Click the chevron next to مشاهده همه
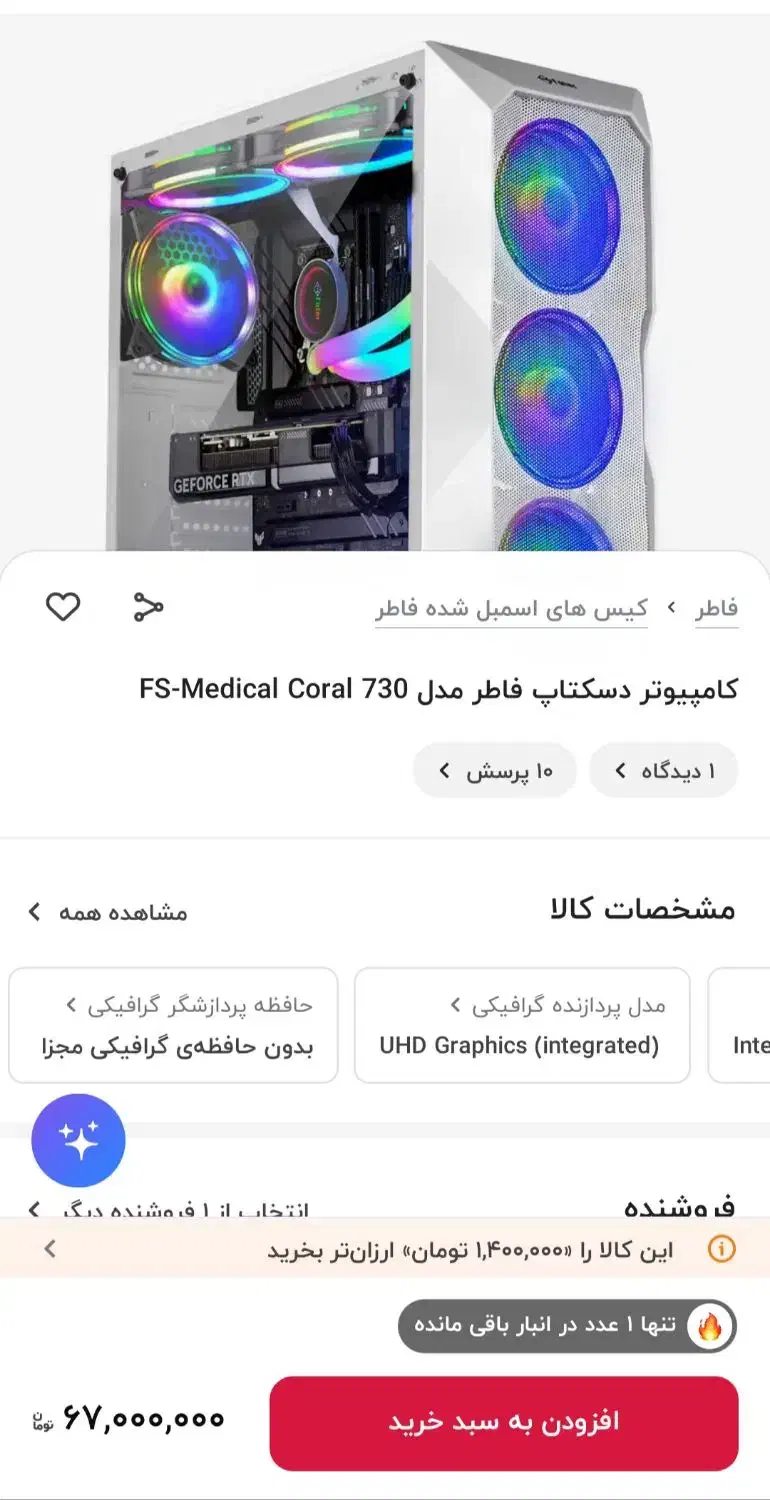 coord(33,911)
